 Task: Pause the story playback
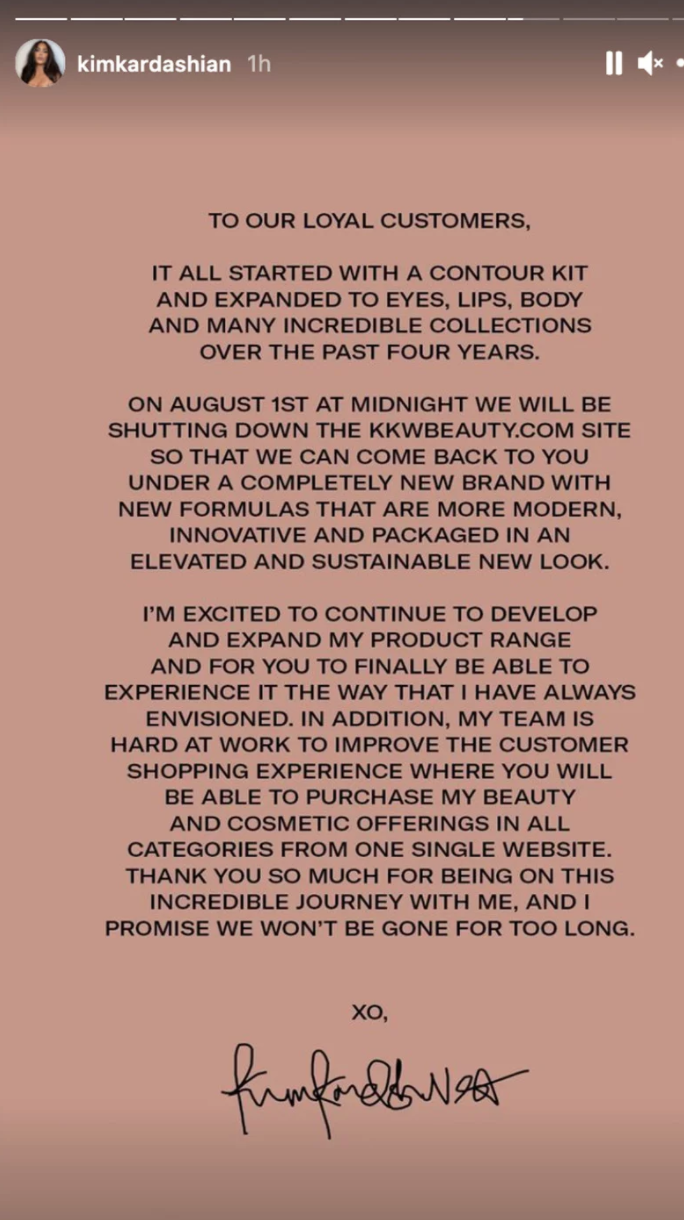coord(613,64)
